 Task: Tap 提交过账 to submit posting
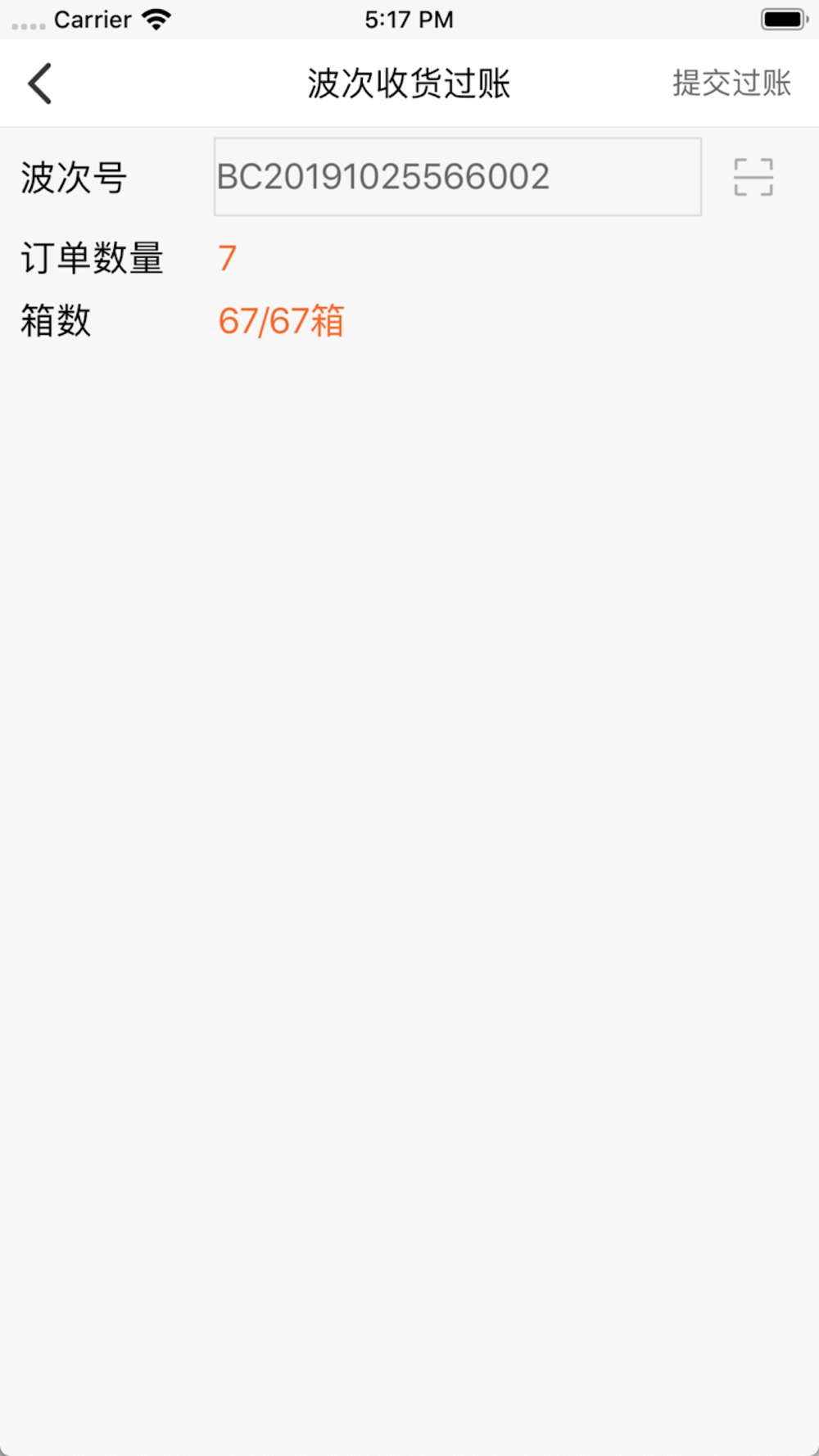pos(731,84)
